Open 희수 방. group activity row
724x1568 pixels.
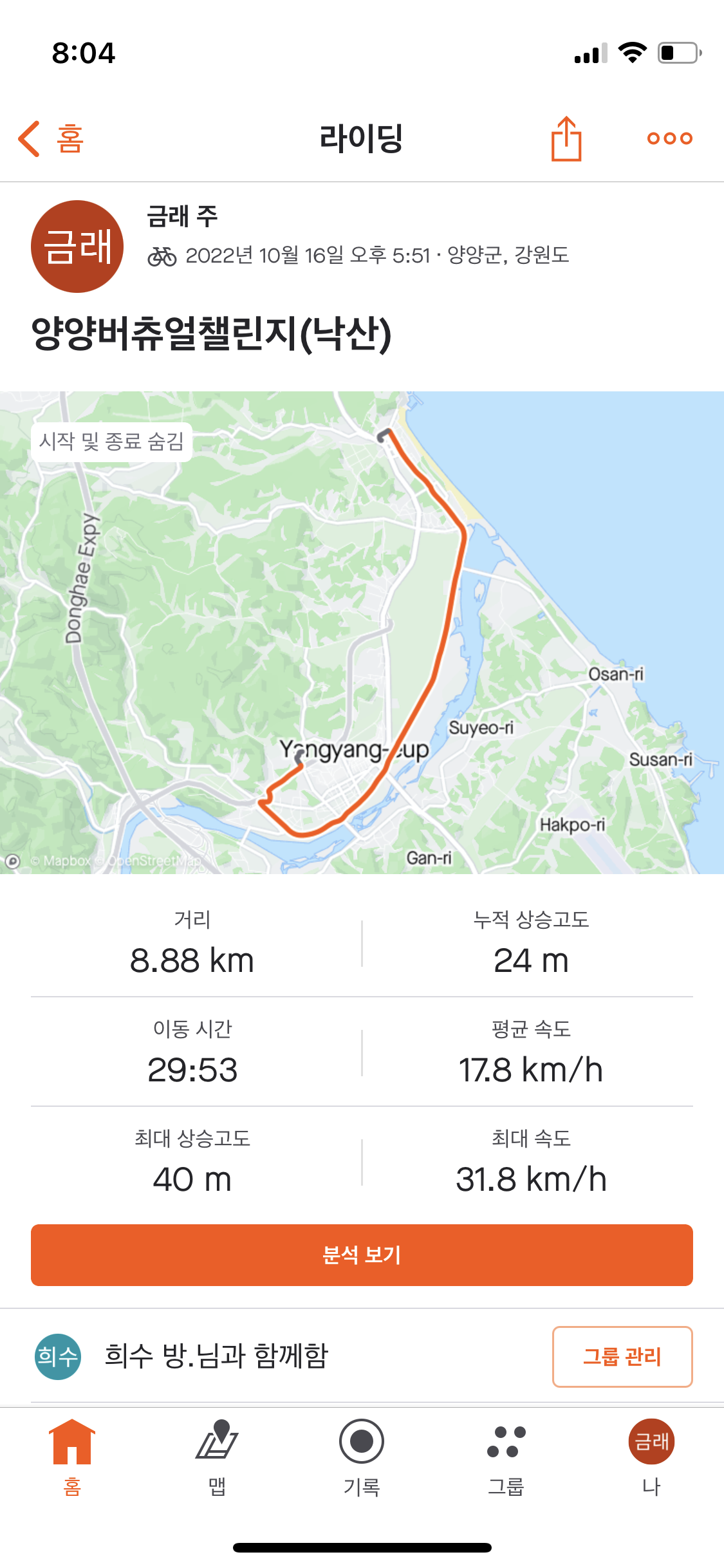[x=216, y=1356]
